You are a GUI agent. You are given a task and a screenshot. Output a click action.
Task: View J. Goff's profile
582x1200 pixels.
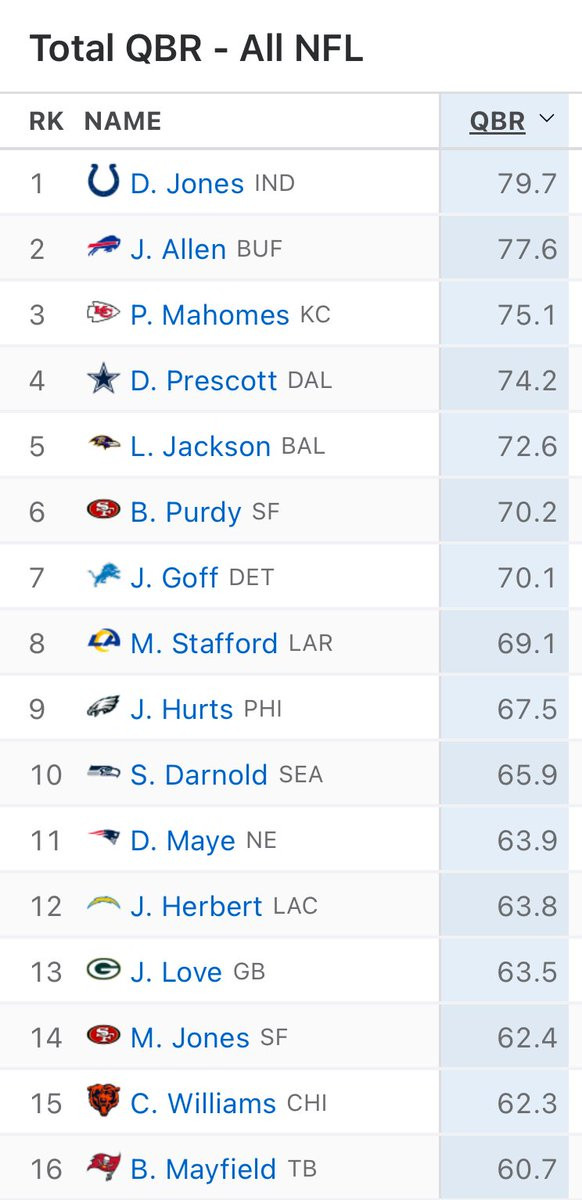coord(174,577)
